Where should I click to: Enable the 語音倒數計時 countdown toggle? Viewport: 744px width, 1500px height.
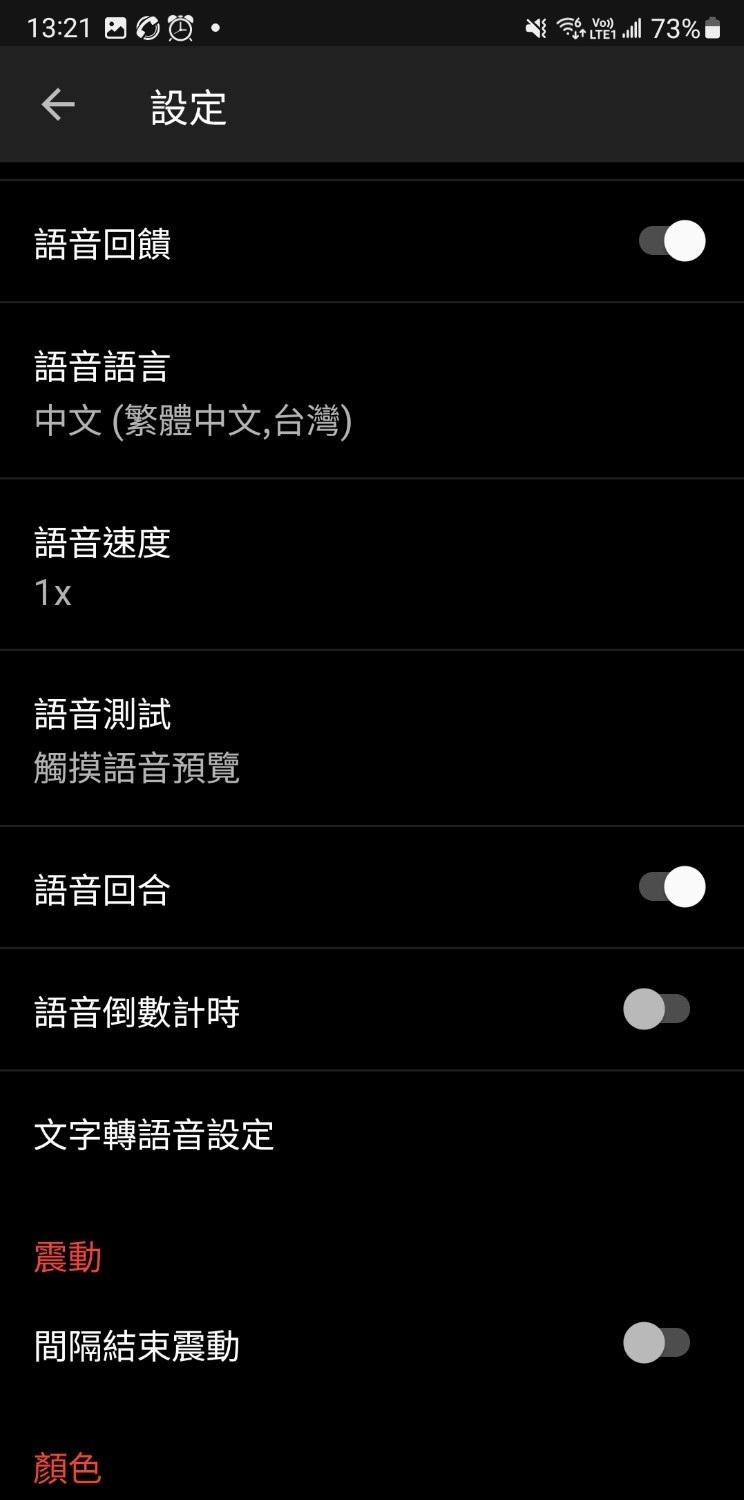655,1010
